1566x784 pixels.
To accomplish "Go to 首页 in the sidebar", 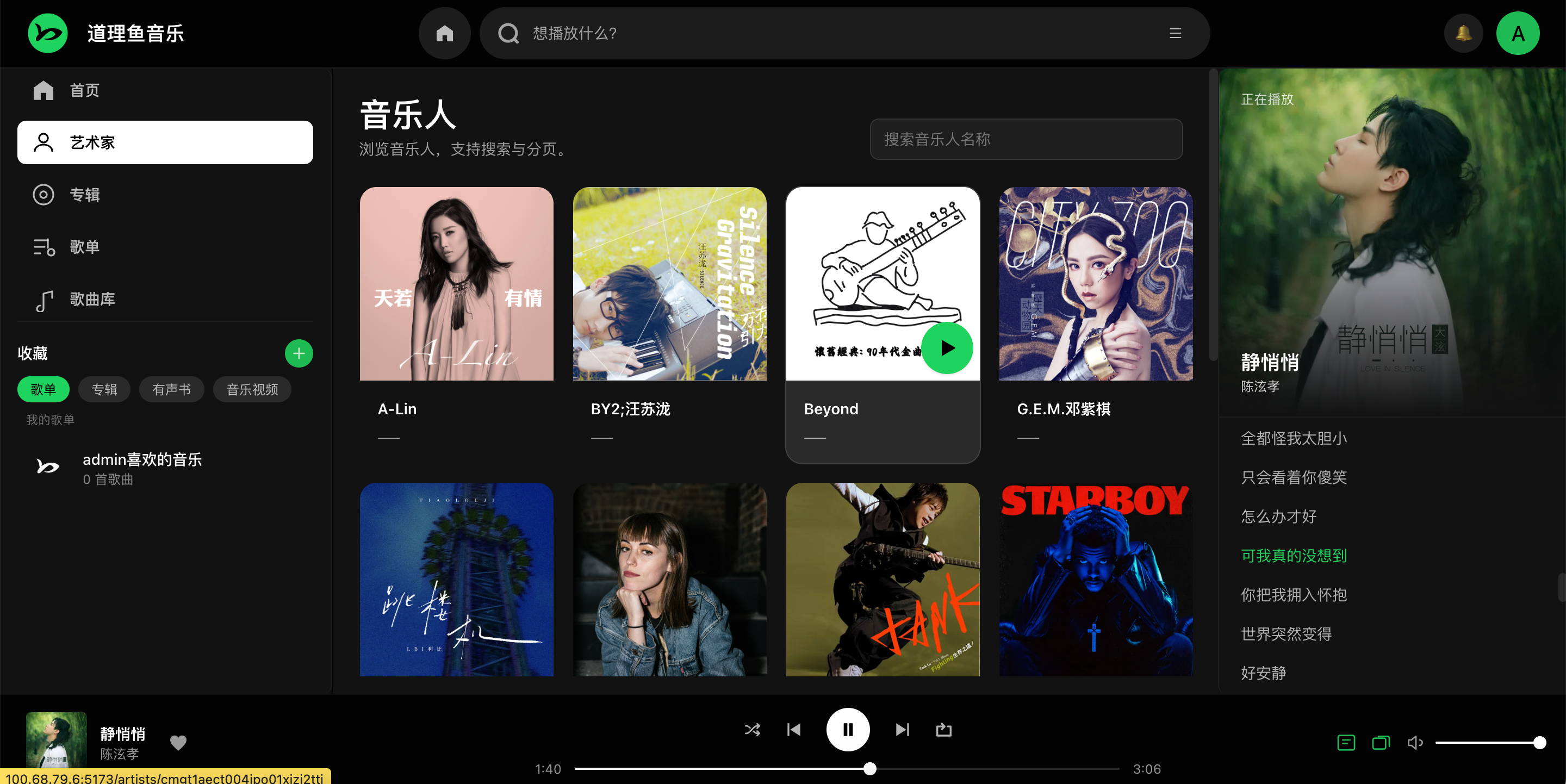I will coord(84,91).
